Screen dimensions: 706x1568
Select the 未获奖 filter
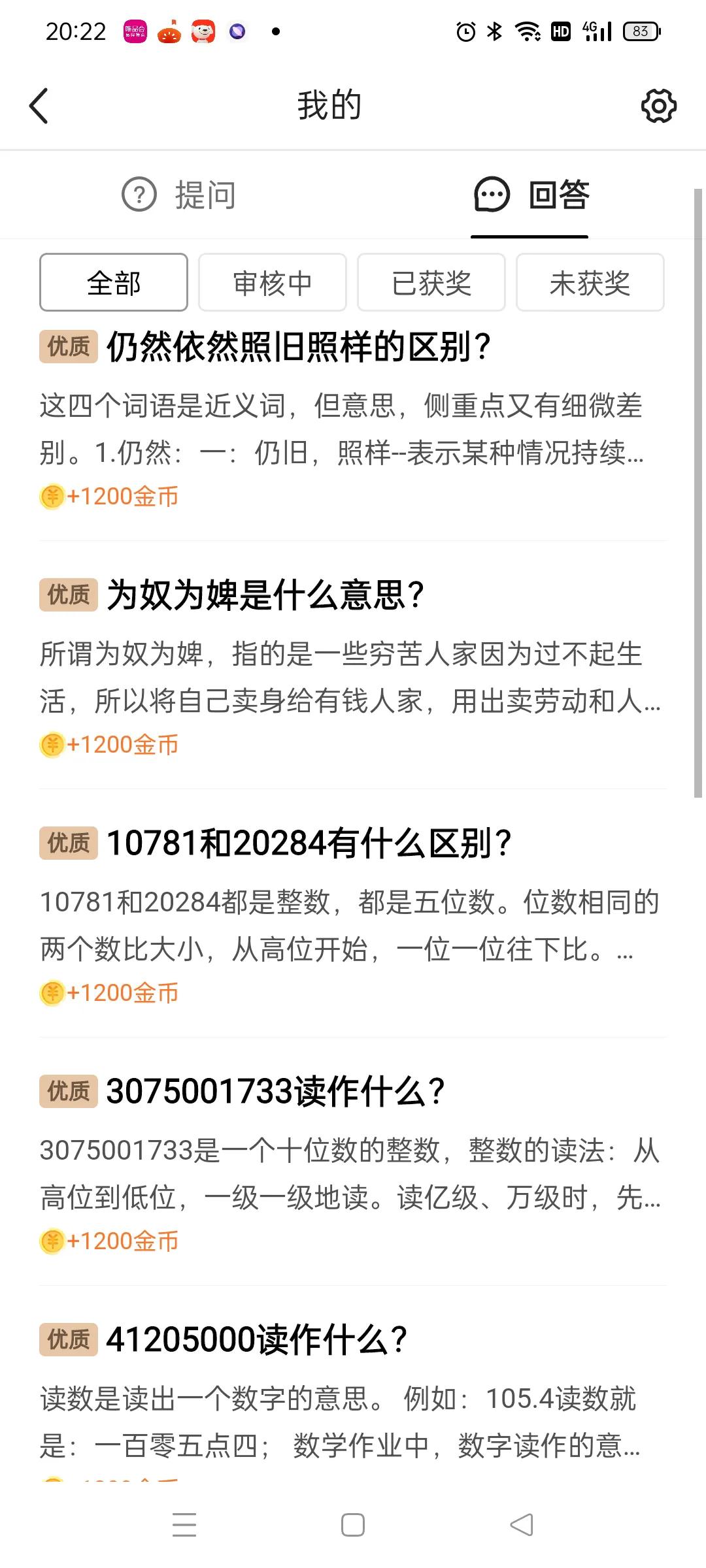click(x=589, y=282)
